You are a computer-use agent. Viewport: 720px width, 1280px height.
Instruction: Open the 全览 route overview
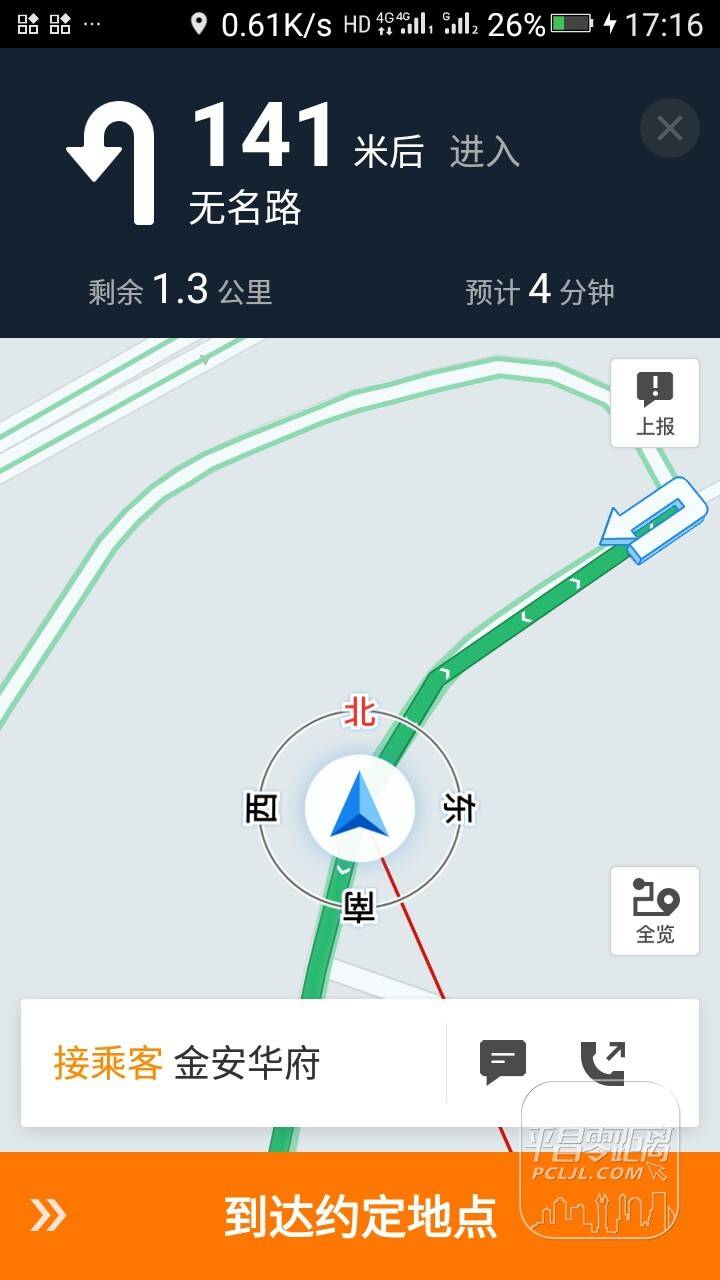[655, 910]
